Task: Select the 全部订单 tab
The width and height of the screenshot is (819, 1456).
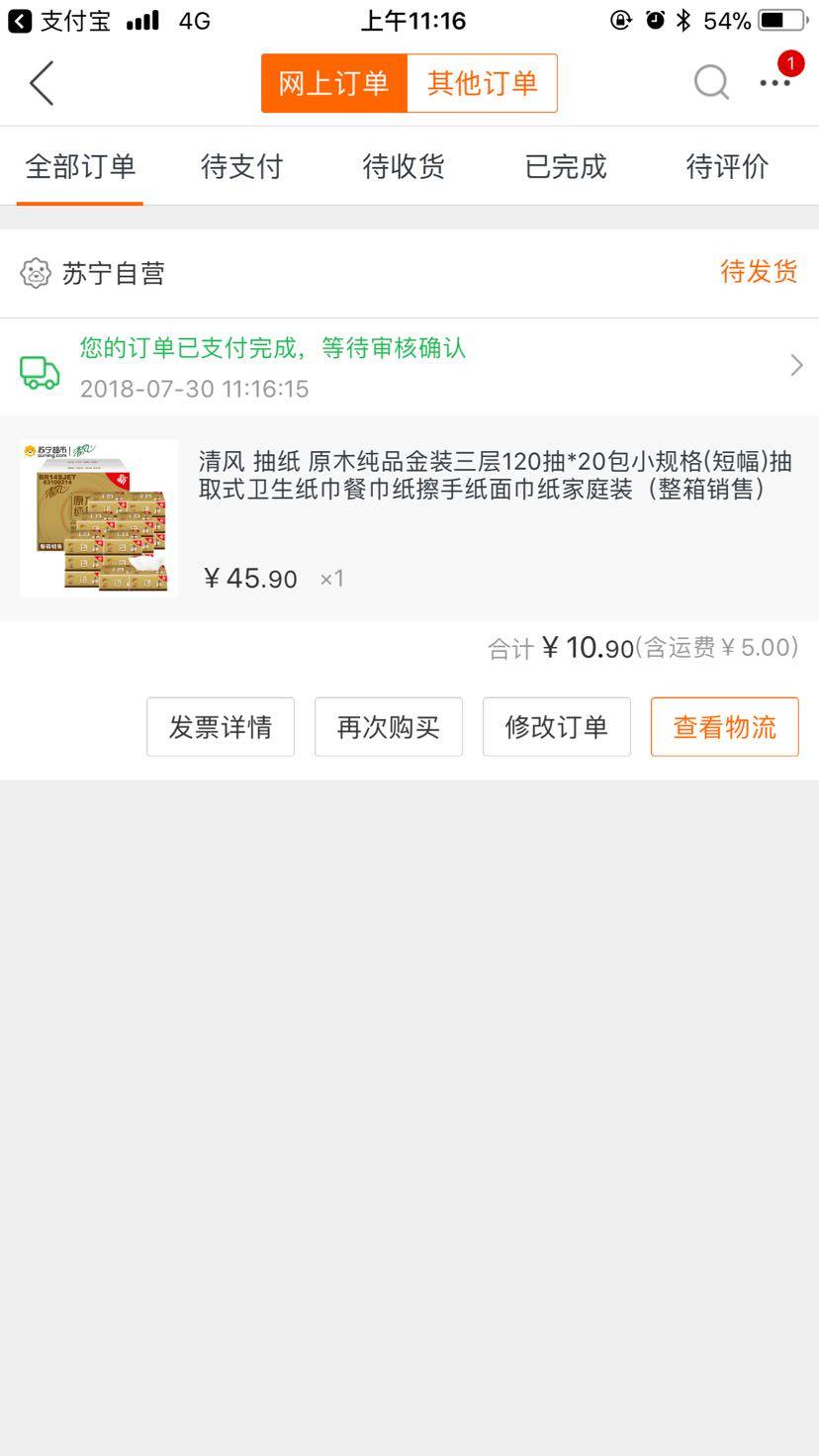Action: (x=80, y=166)
